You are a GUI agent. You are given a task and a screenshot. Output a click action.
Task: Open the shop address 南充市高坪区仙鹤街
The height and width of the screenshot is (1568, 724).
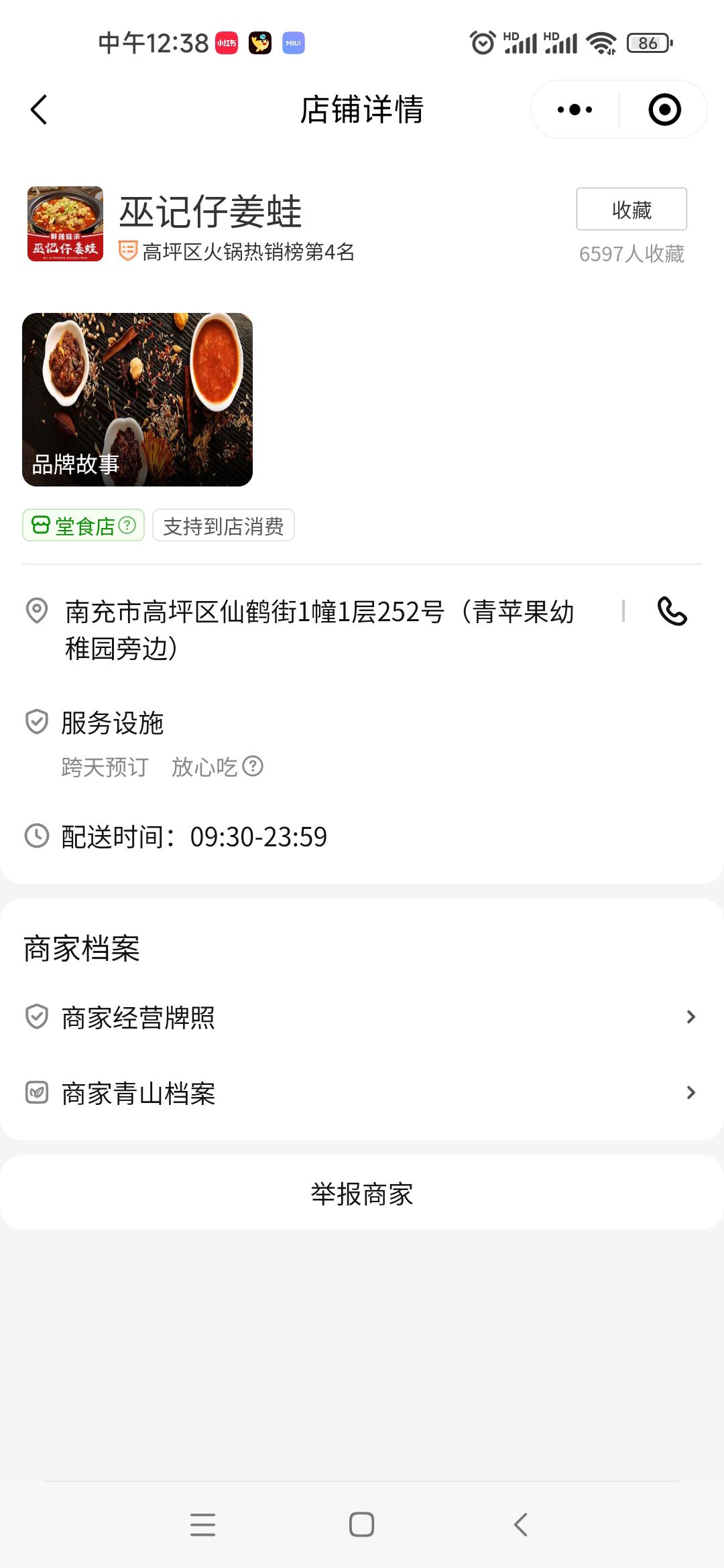tap(318, 629)
